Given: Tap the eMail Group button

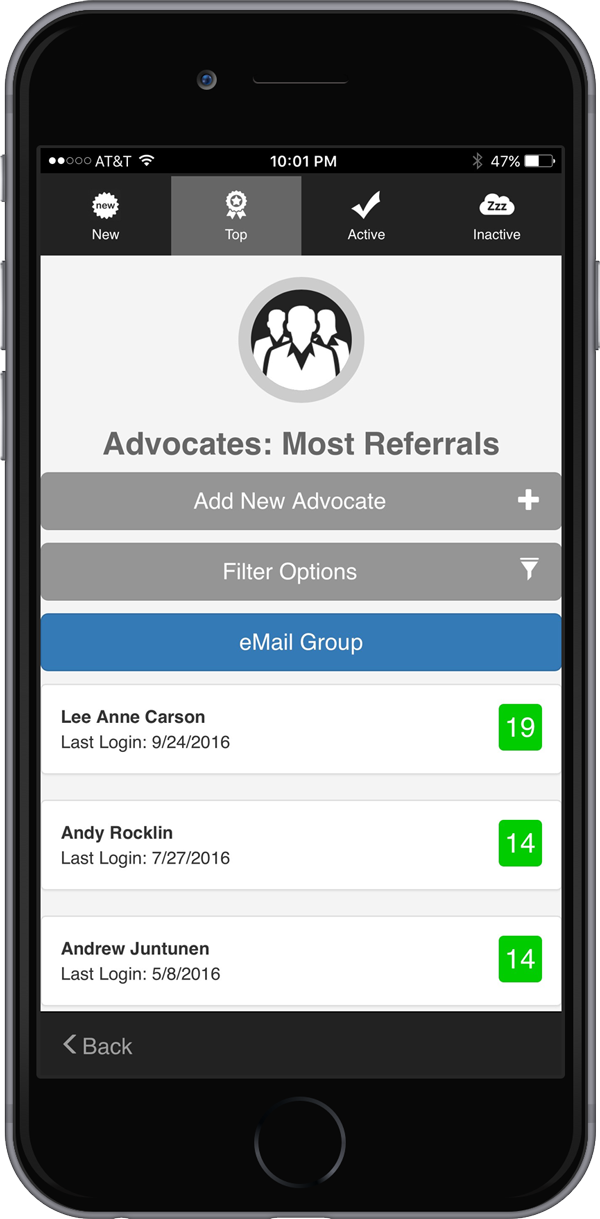Looking at the screenshot, I should coord(300,642).
